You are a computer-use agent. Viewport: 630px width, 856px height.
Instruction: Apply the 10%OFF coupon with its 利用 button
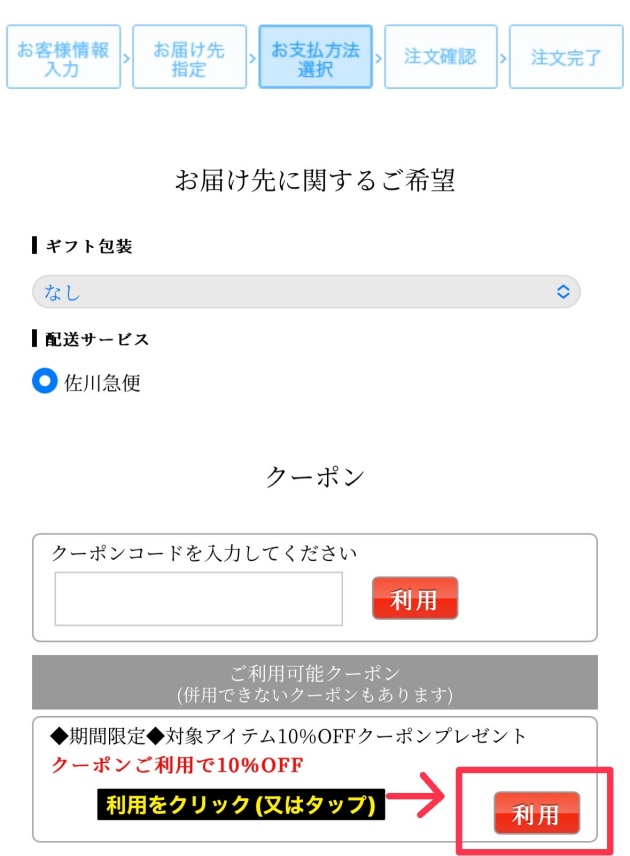point(536,813)
